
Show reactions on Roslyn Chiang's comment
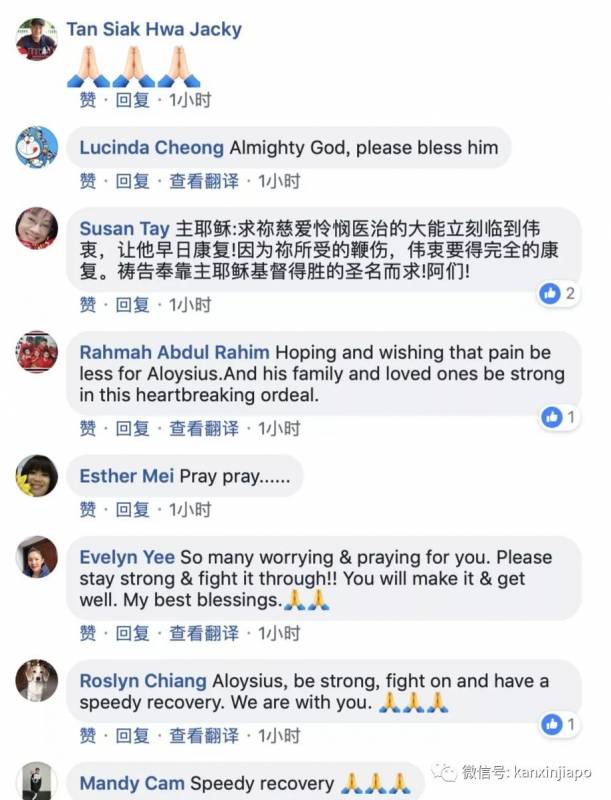click(x=558, y=723)
